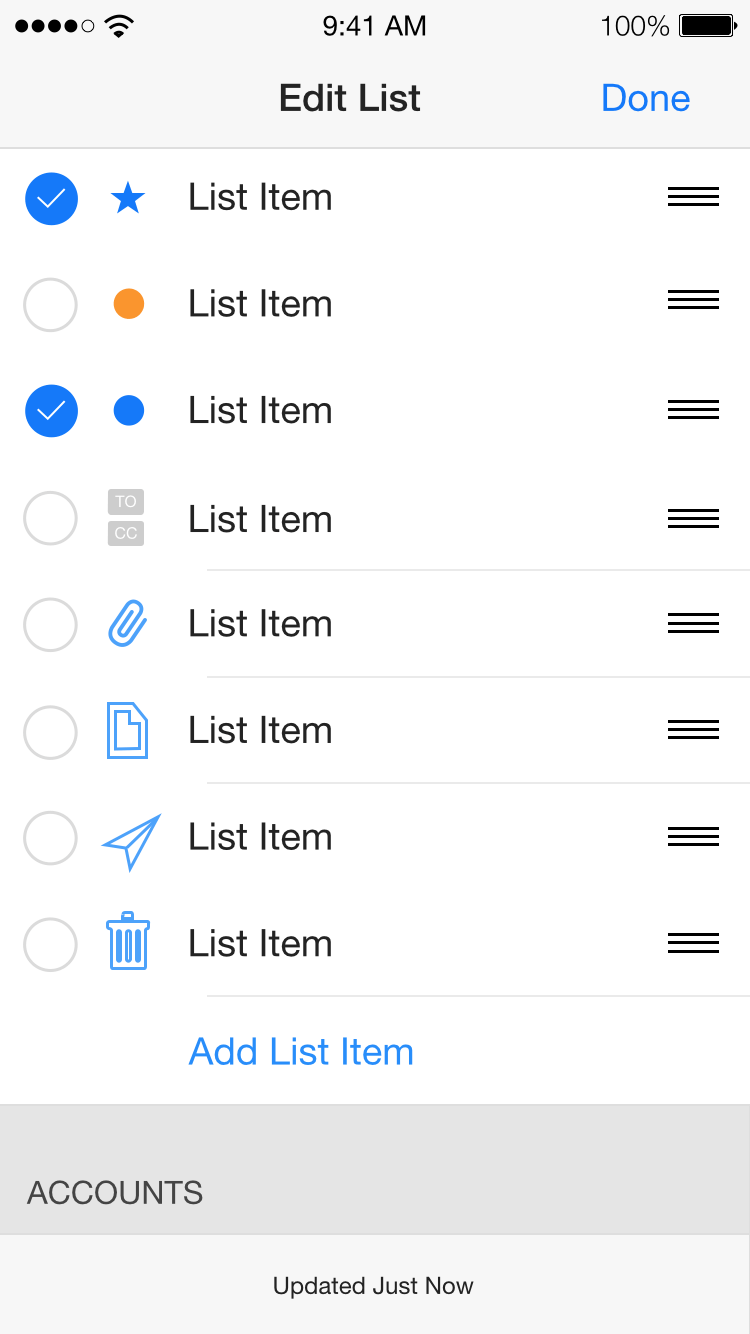Tap the reorder handle on the trash row
The height and width of the screenshot is (1334, 750).
click(x=693, y=942)
